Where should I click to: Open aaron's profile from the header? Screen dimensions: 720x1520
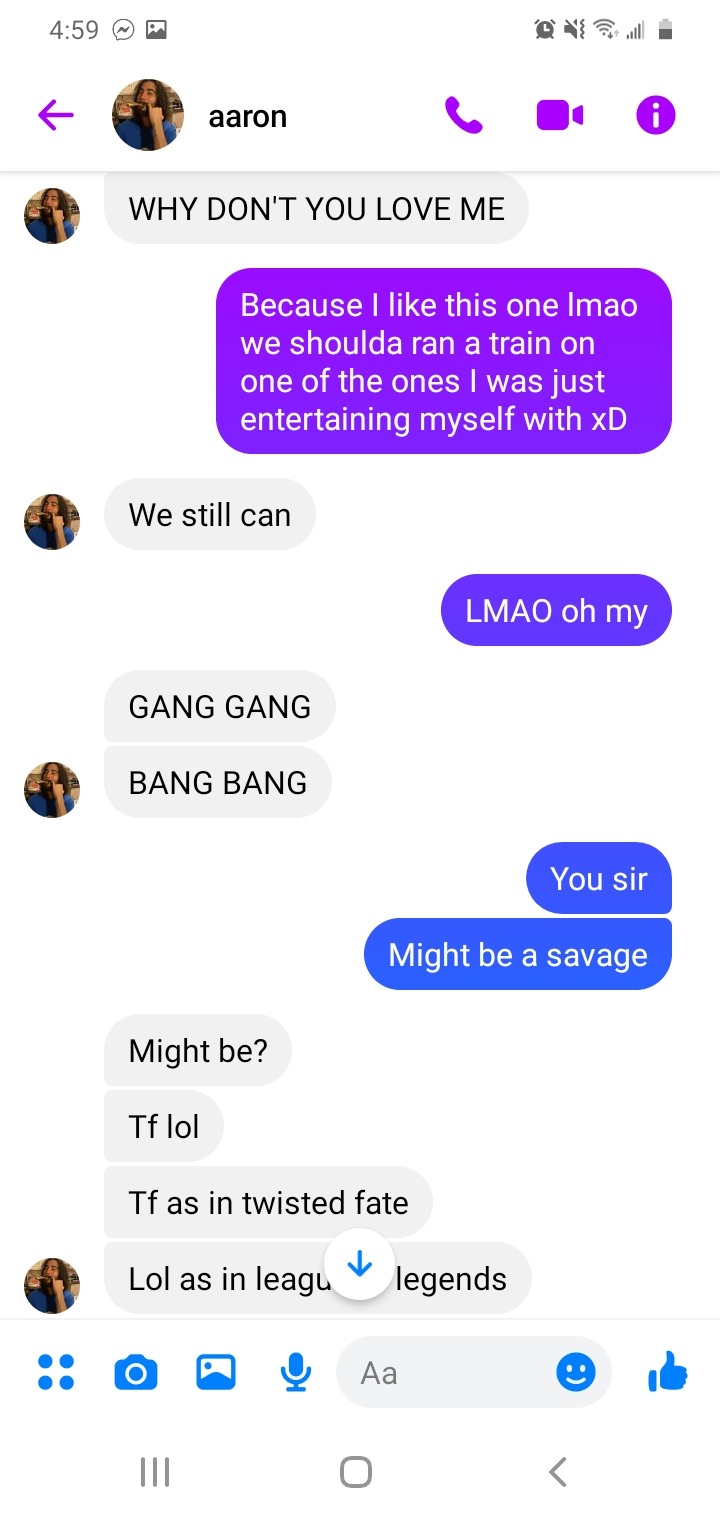pos(246,116)
